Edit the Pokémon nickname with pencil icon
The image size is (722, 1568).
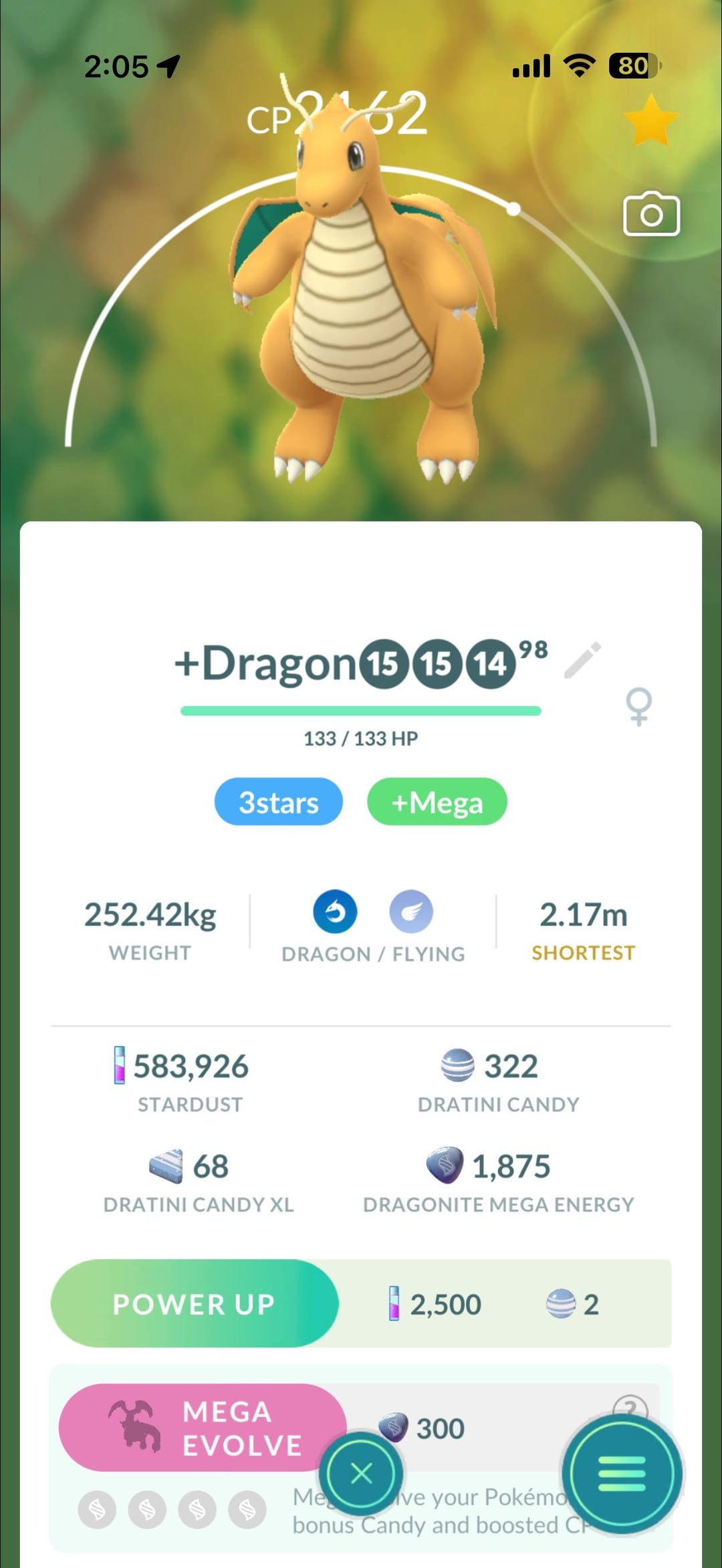[582, 661]
